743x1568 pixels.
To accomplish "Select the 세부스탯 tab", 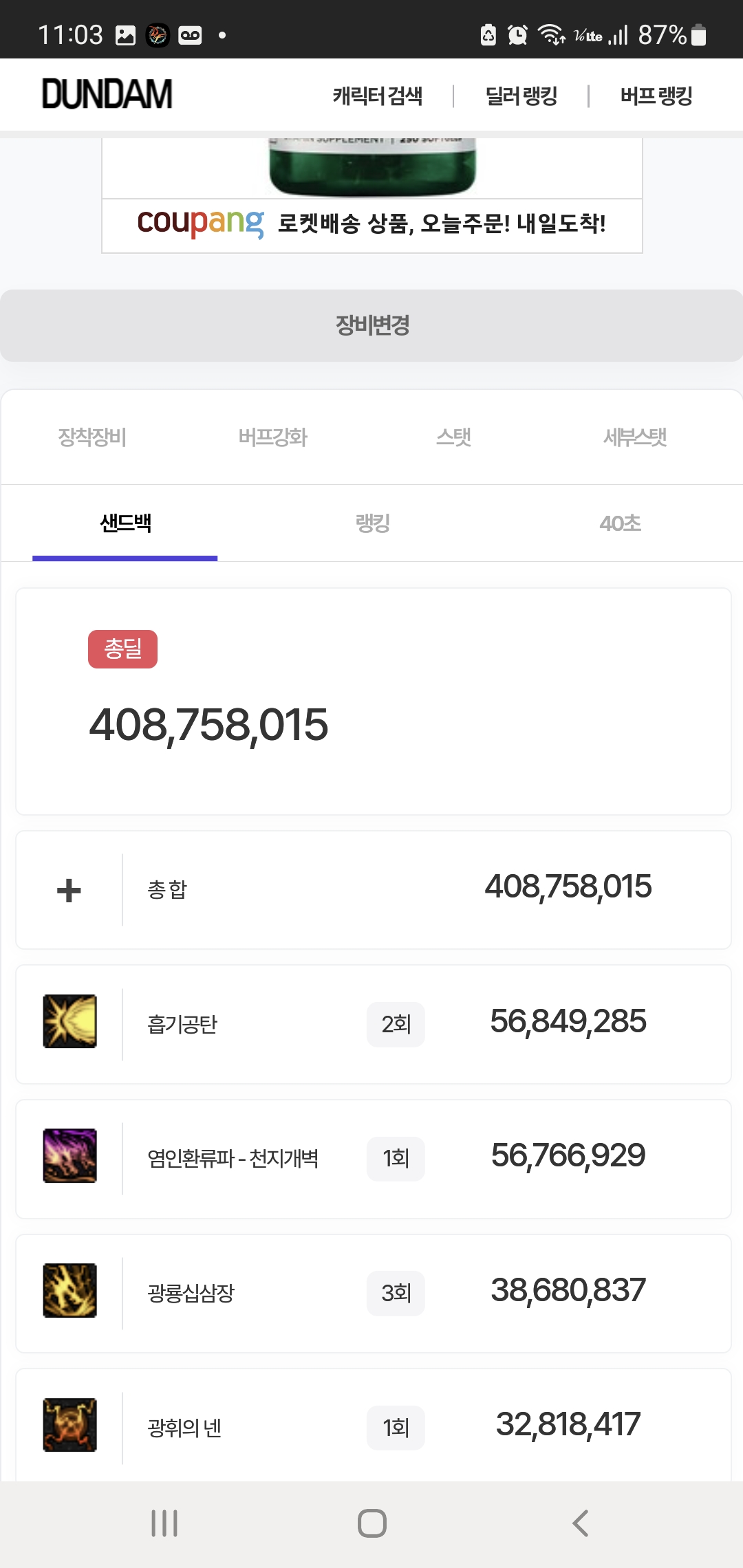I will click(634, 437).
